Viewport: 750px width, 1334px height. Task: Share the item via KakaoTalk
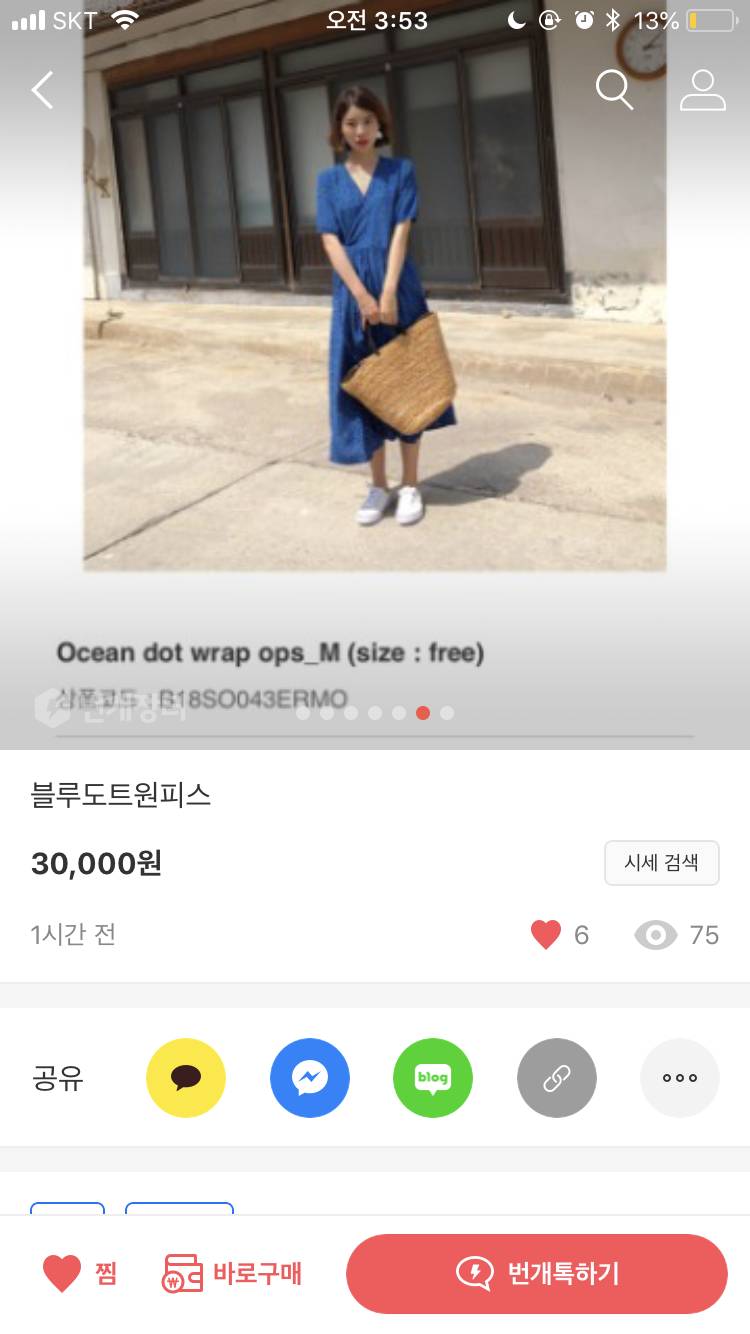[186, 1078]
